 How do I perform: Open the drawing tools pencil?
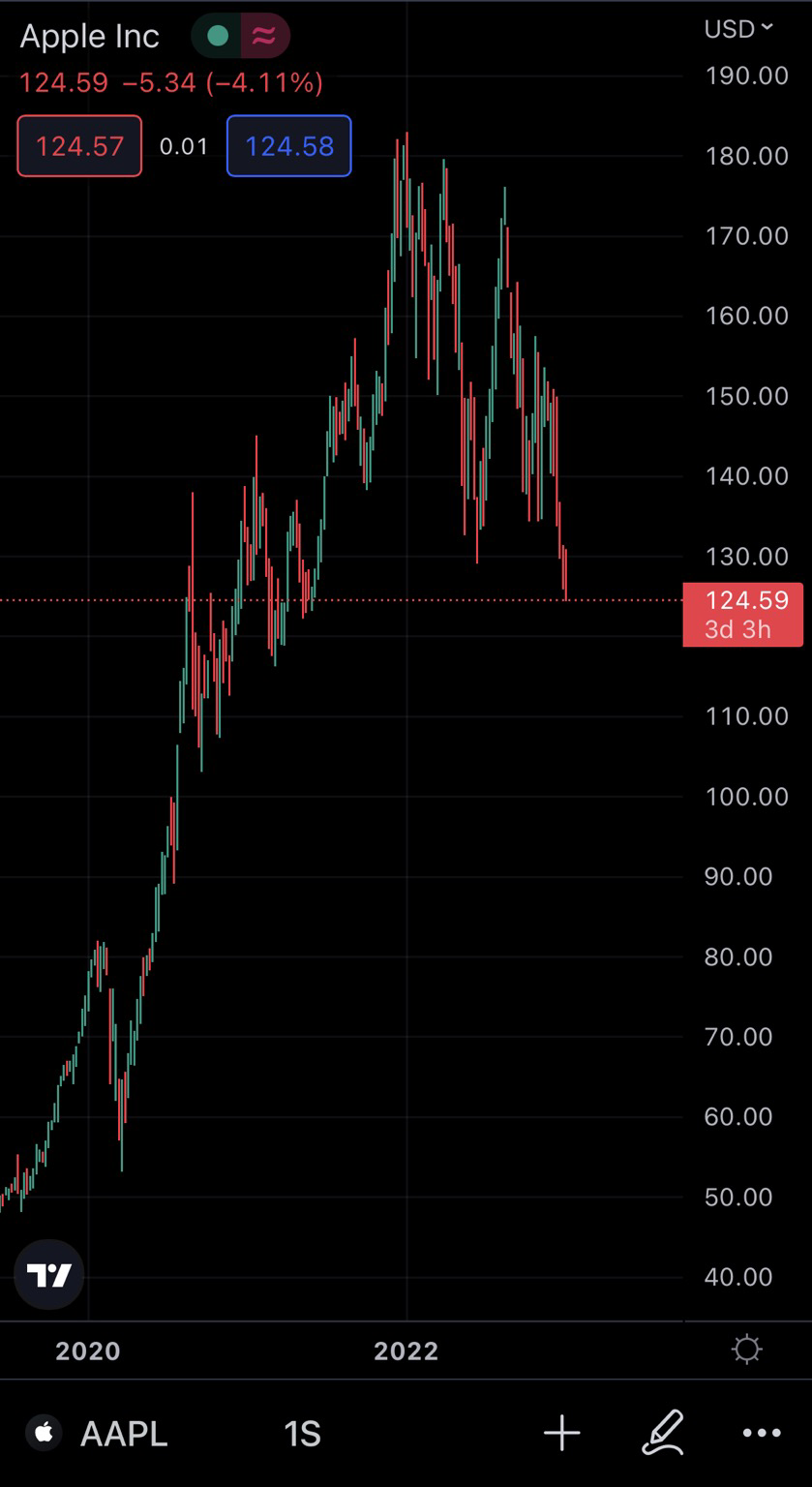[x=663, y=1433]
